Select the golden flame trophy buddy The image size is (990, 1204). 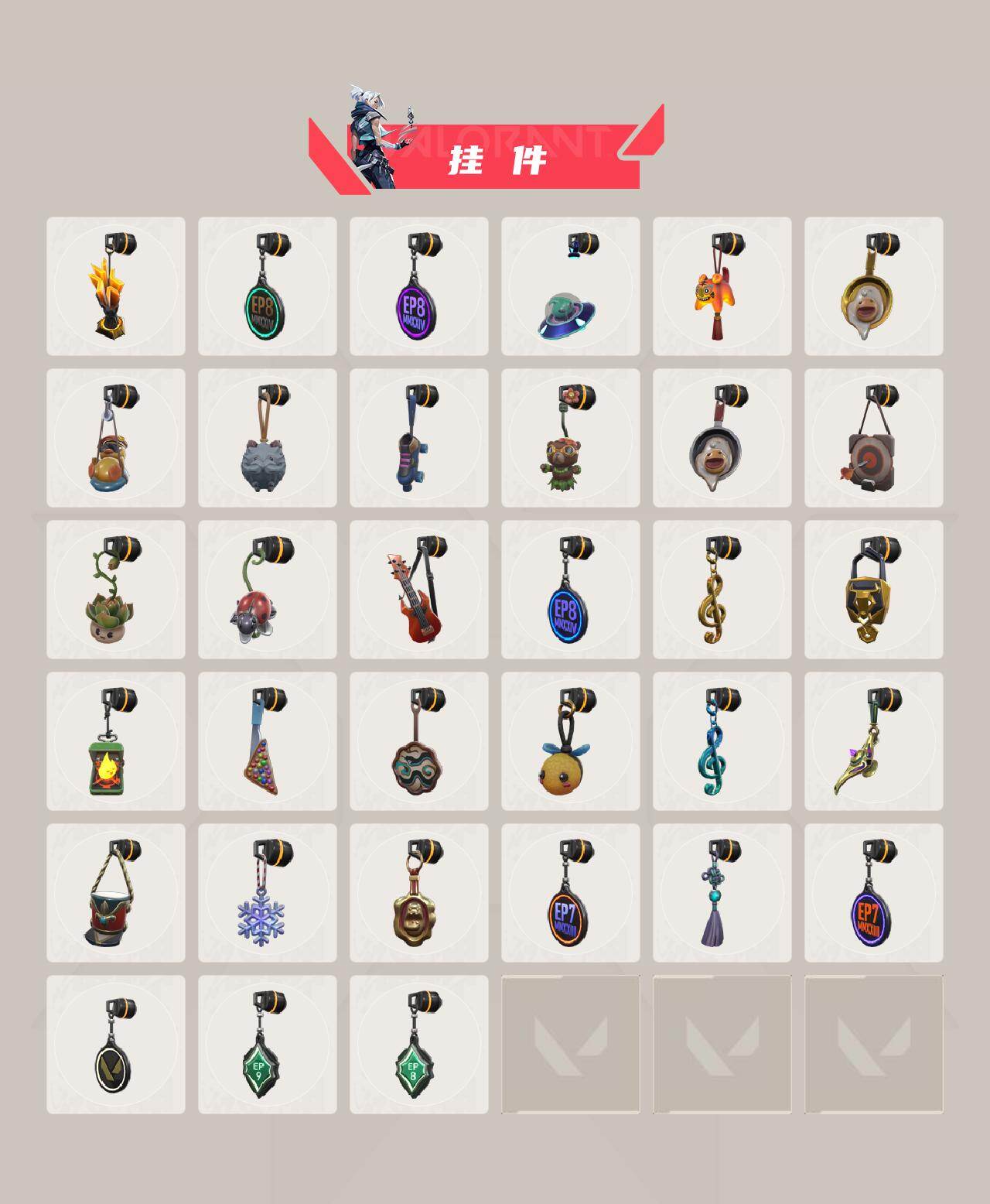pos(114,294)
